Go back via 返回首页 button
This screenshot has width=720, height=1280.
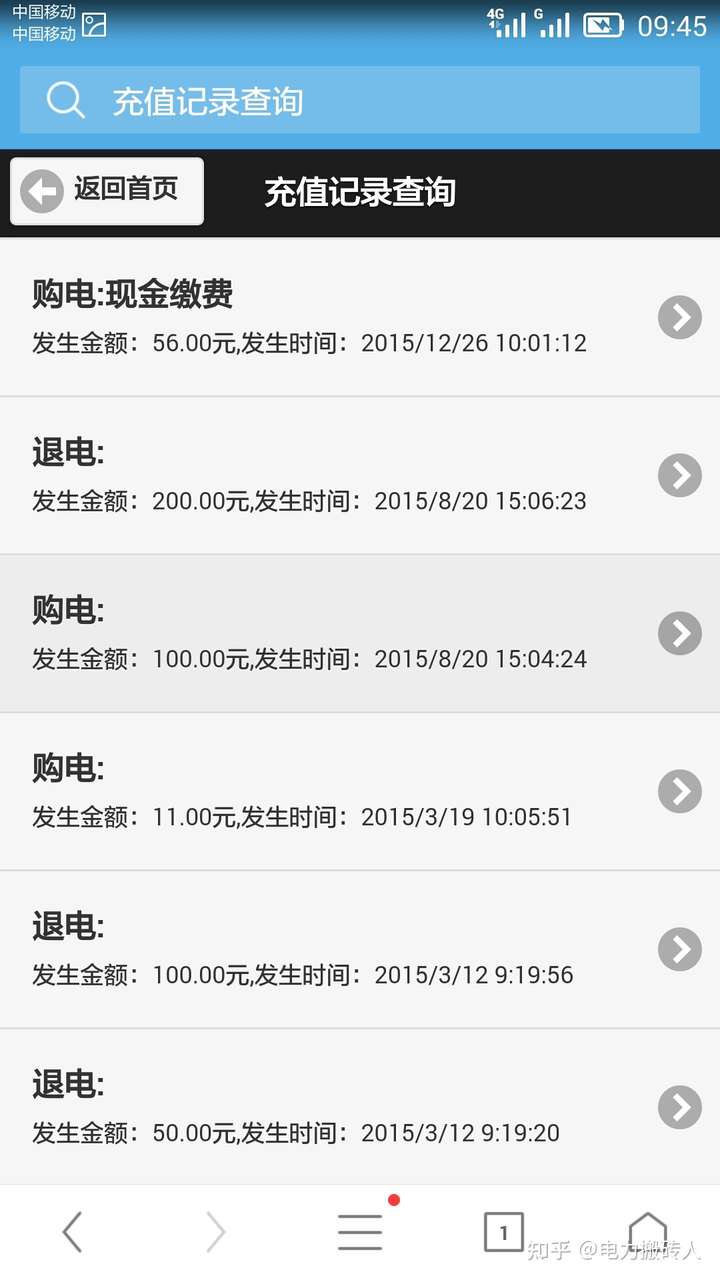tap(107, 190)
